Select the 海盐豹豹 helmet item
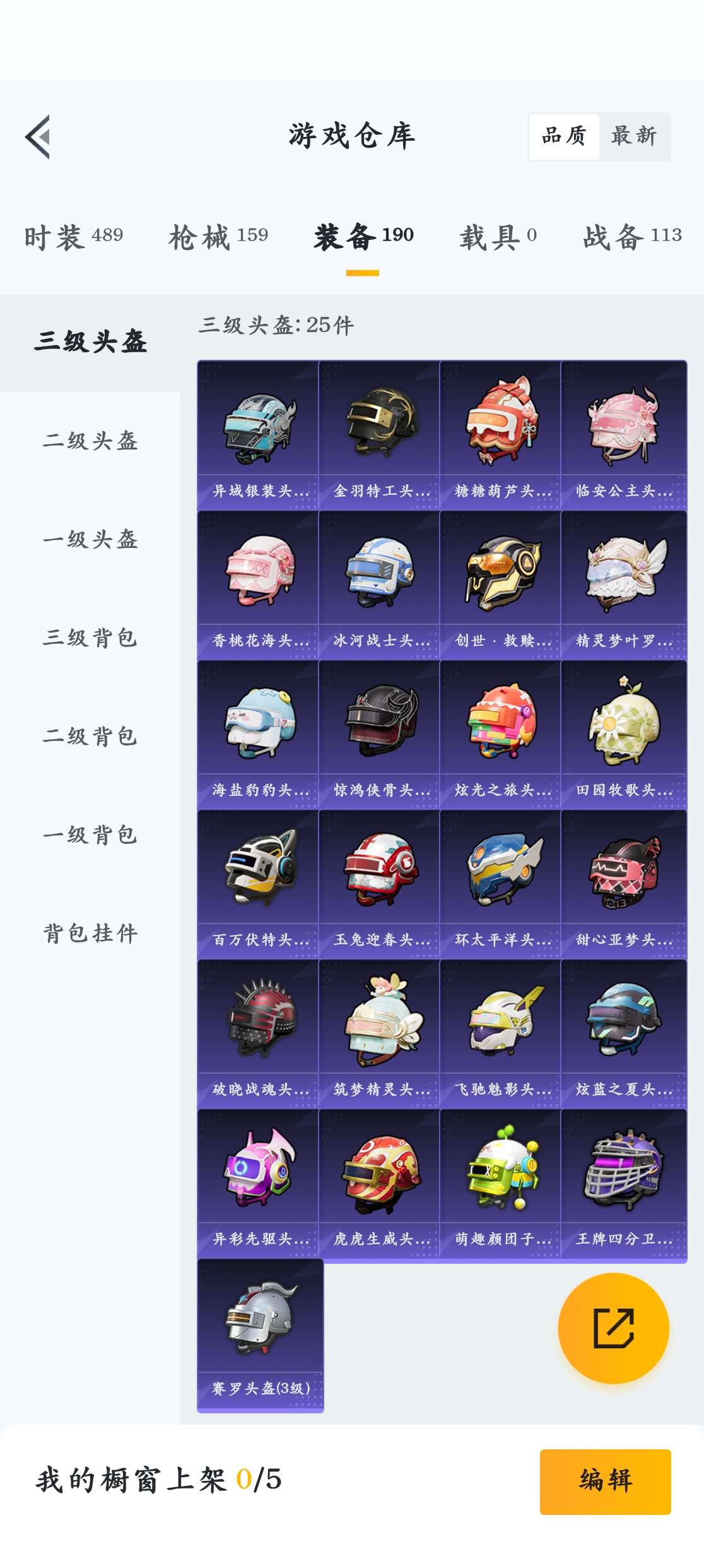704x1568 pixels. pos(258,734)
